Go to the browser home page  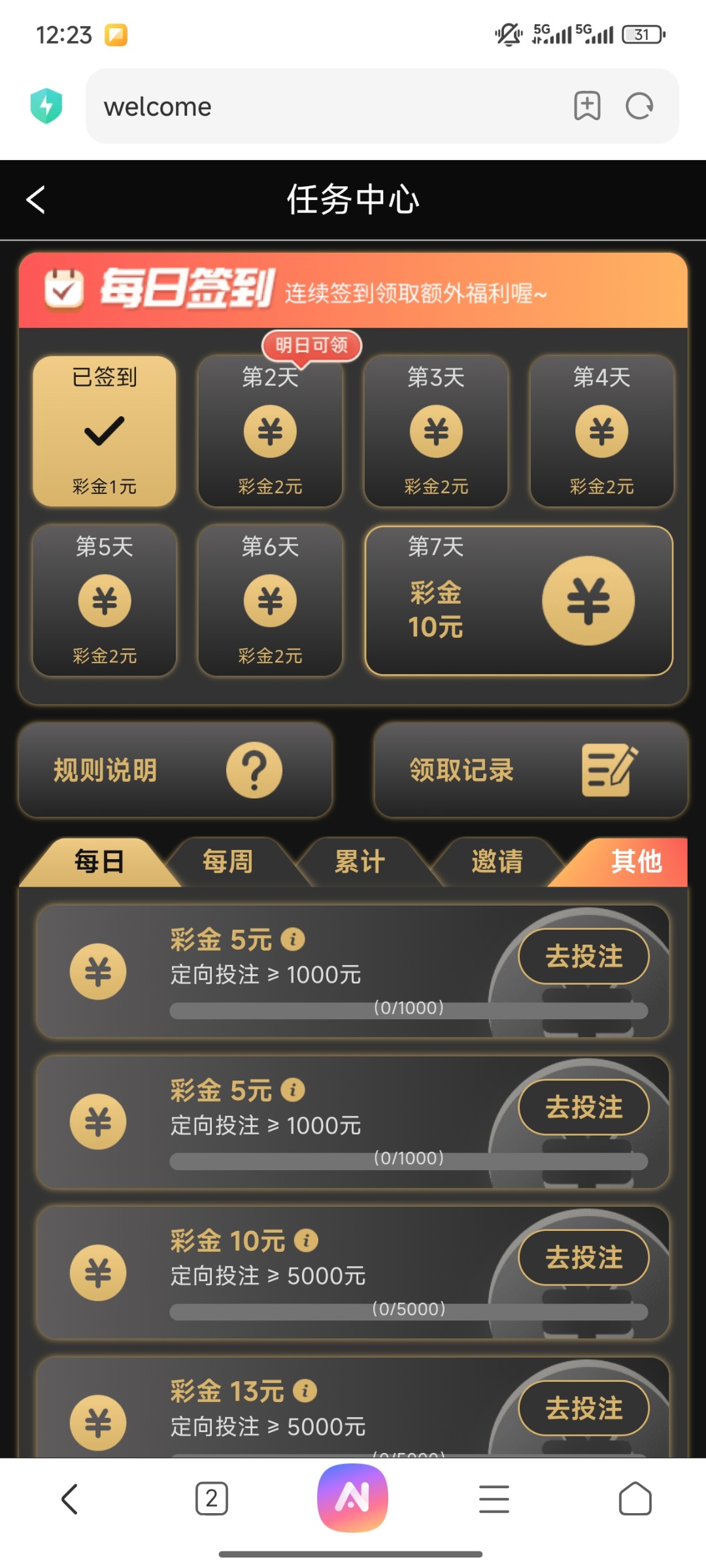(635, 1499)
